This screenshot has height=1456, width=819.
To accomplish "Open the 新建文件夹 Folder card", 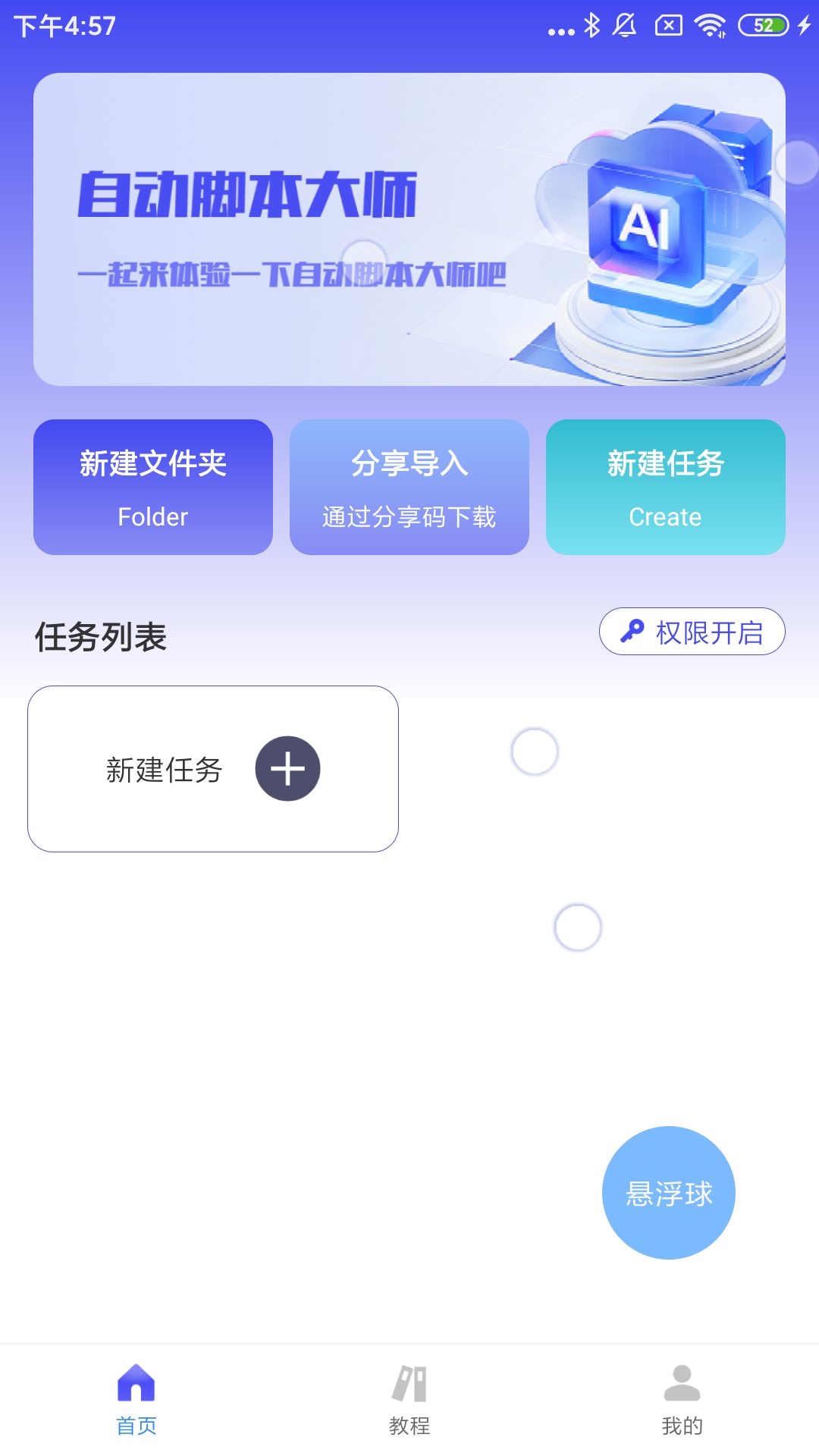I will coord(152,486).
